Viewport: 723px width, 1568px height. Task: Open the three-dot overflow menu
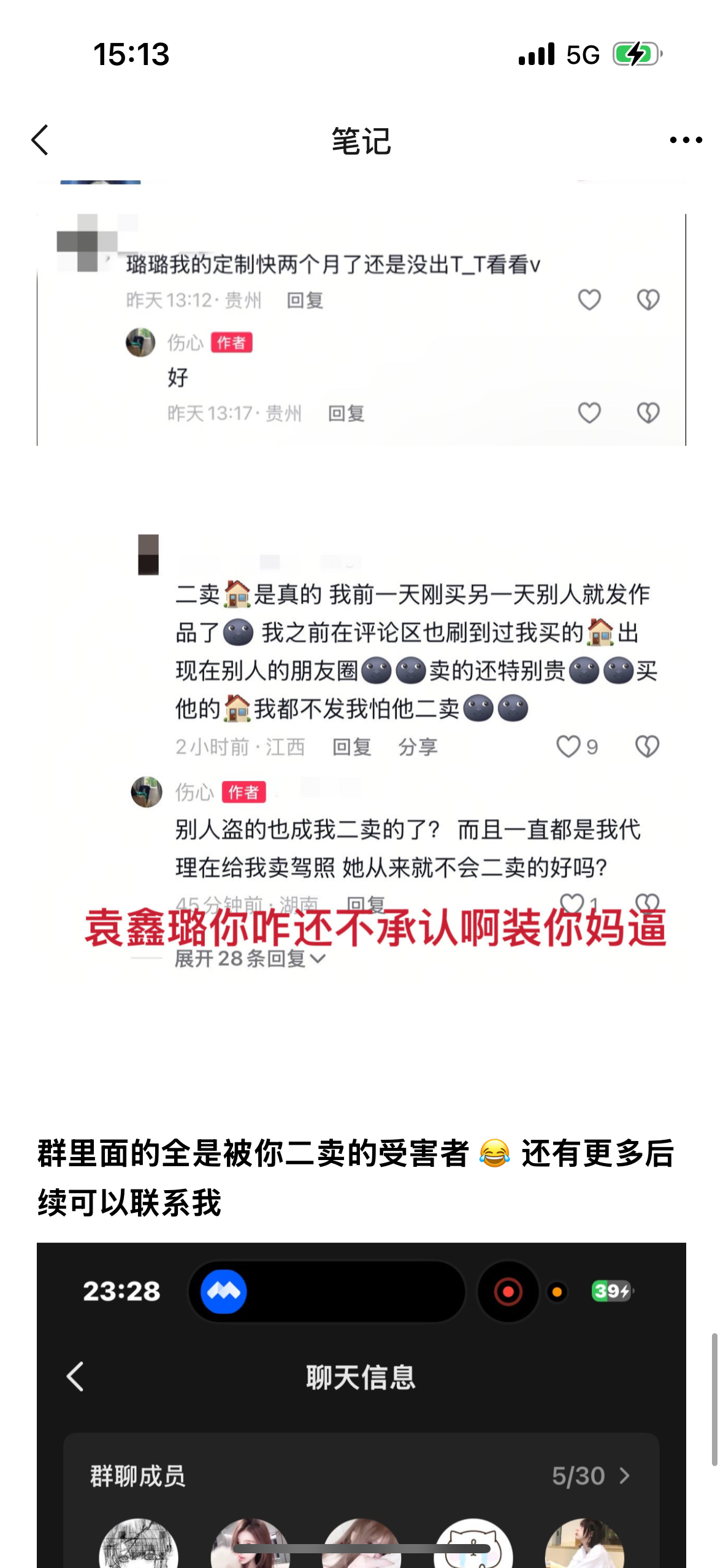click(x=686, y=140)
